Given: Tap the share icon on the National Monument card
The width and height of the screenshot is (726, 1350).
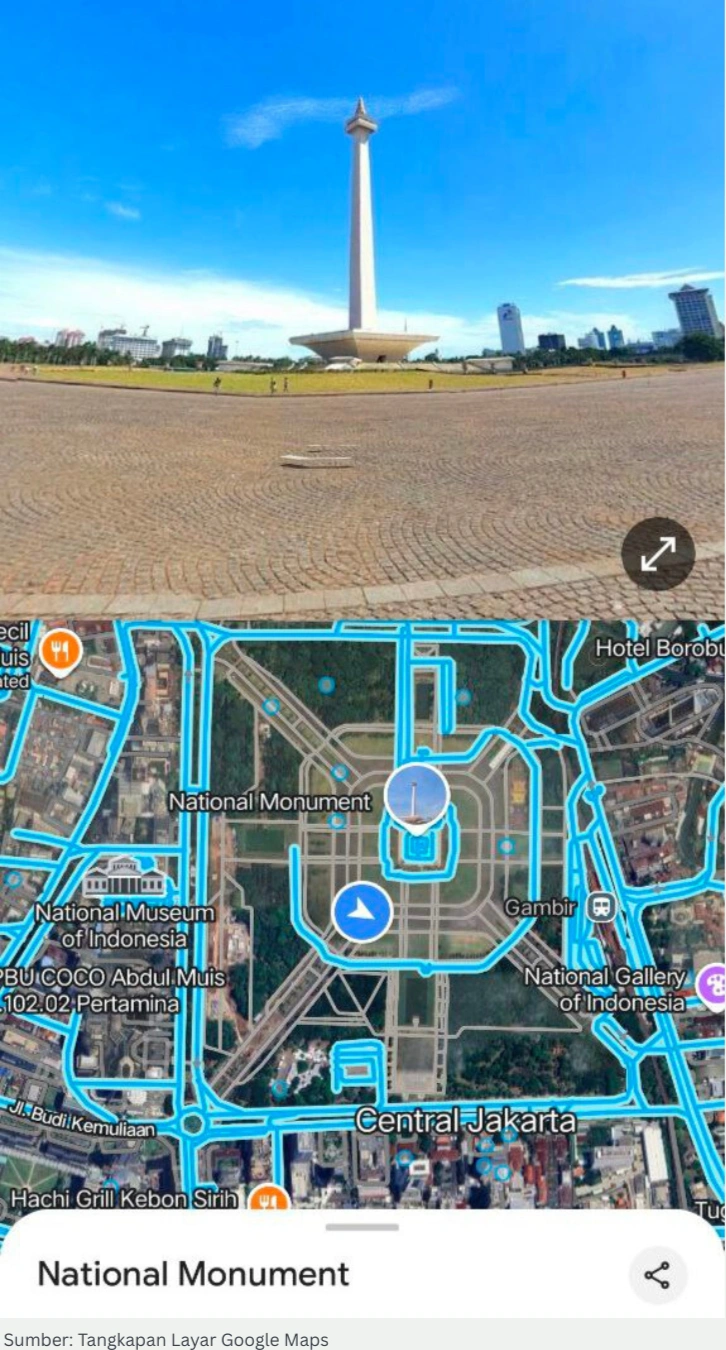Looking at the screenshot, I should coord(657,1275).
